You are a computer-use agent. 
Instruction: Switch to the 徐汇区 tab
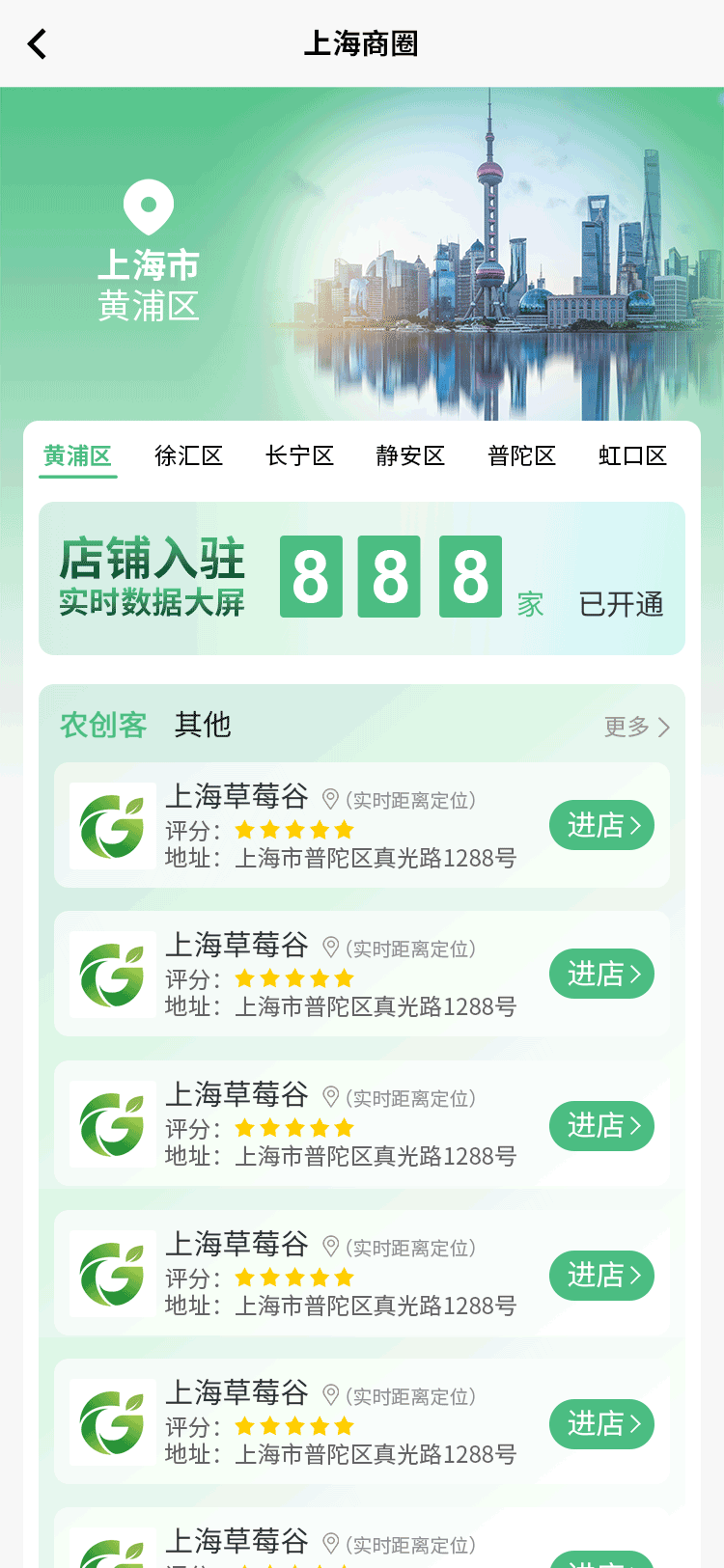coord(189,455)
